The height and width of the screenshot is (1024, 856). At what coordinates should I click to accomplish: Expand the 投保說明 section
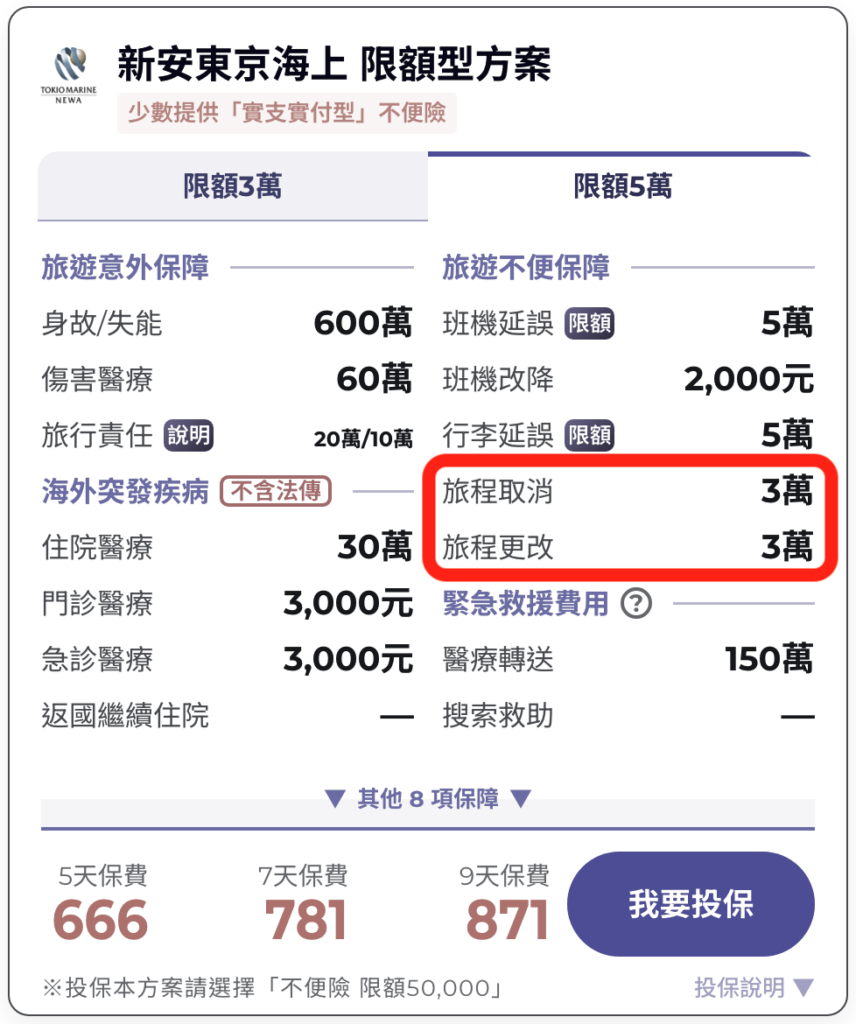(x=755, y=988)
